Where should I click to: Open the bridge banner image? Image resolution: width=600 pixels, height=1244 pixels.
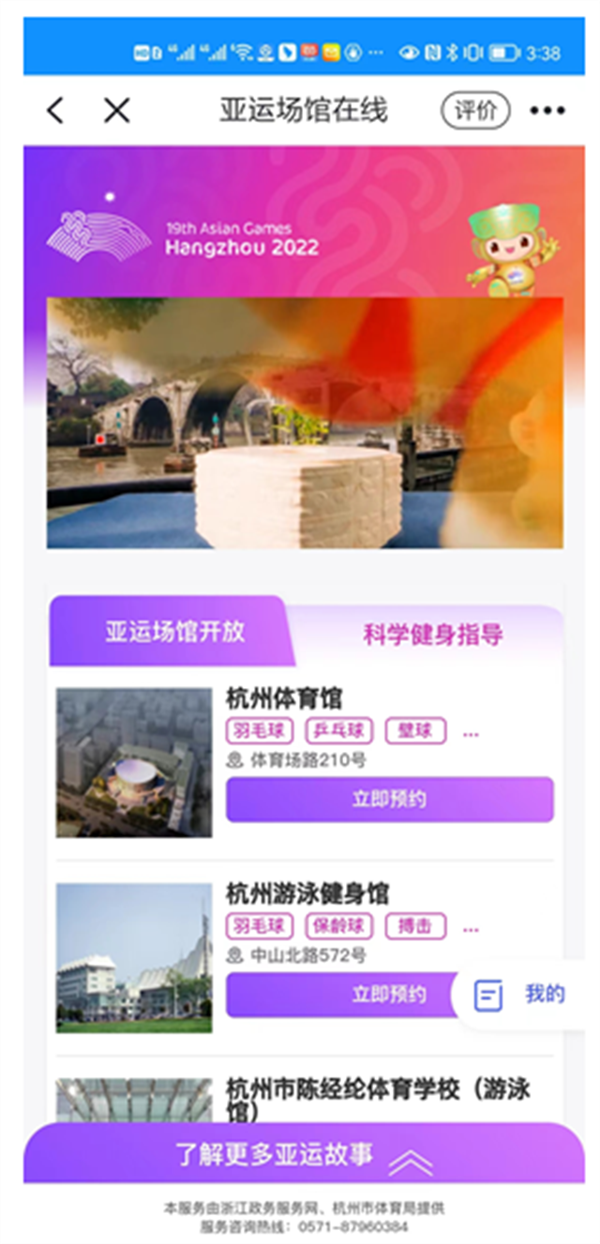[304, 423]
